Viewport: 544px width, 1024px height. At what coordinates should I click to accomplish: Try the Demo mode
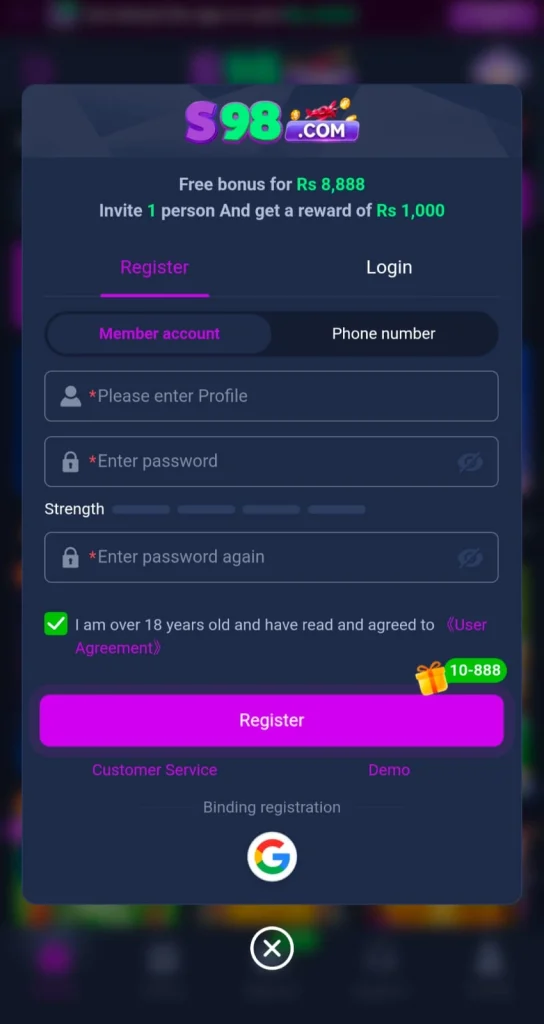tap(389, 770)
